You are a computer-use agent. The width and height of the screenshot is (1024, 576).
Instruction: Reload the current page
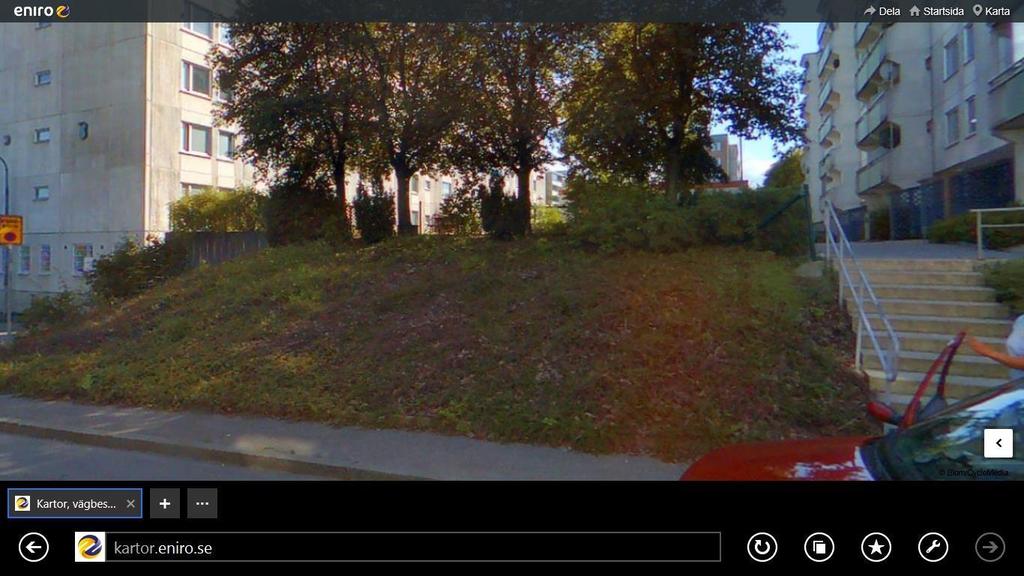pyautogui.click(x=762, y=547)
